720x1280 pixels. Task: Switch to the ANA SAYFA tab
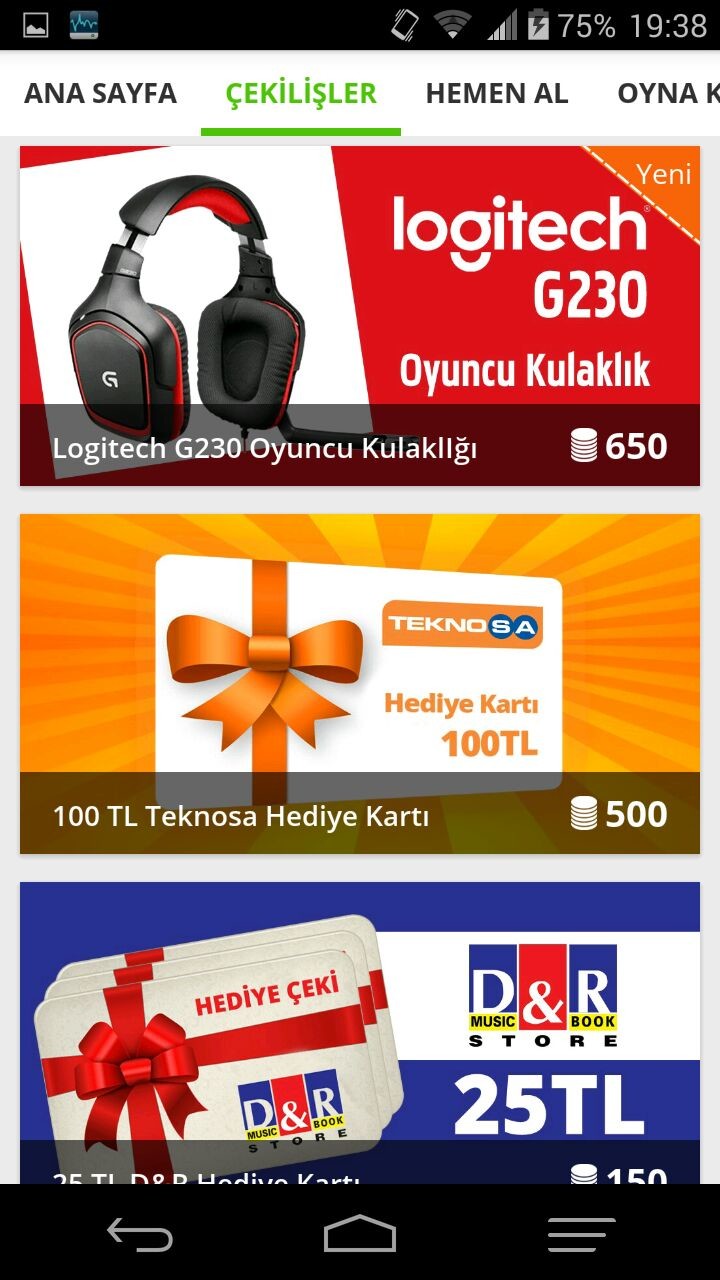[100, 94]
